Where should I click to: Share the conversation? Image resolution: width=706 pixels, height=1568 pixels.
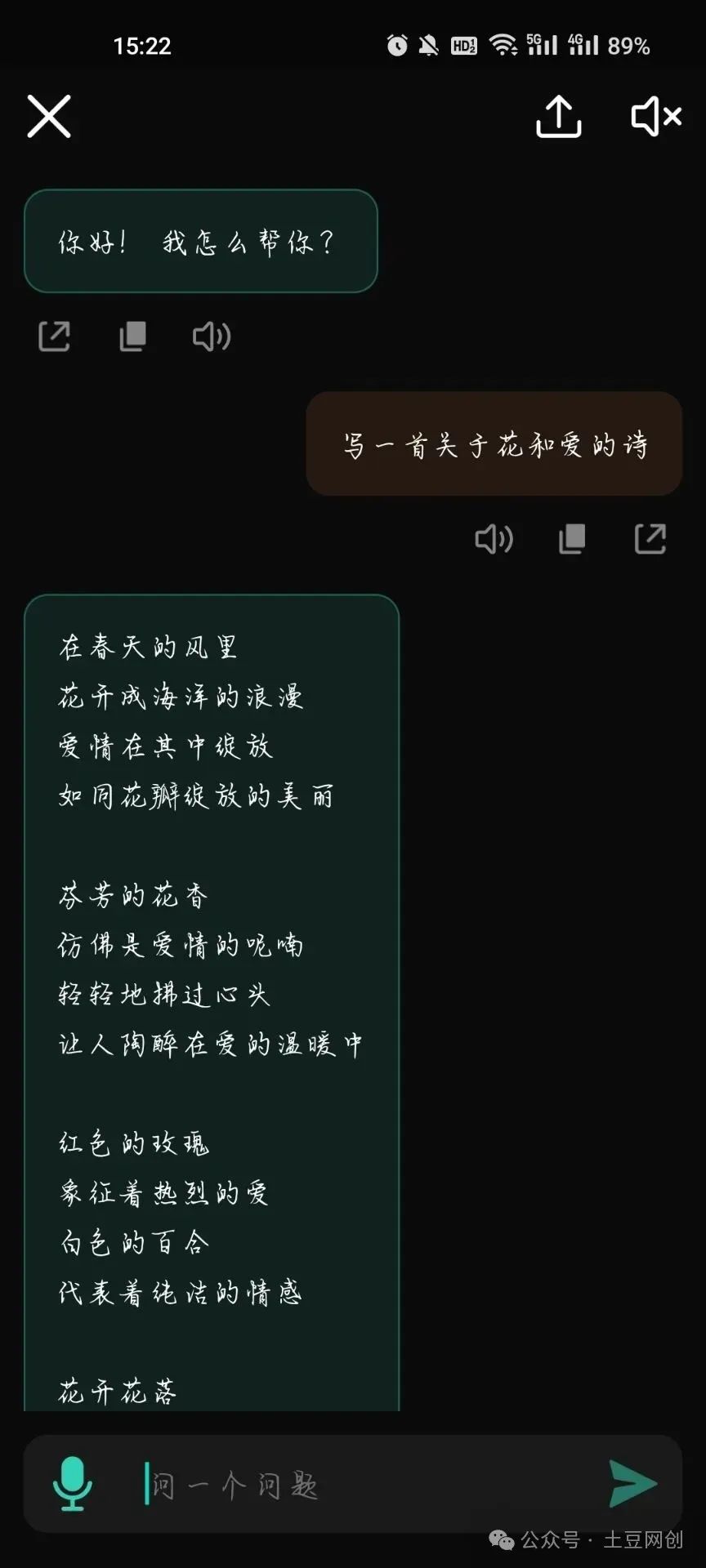coord(559,116)
